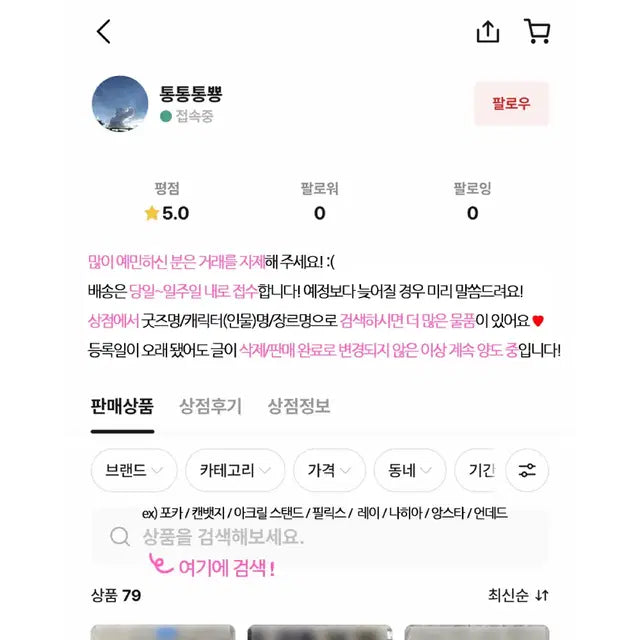
Task: Expand the 가격 filter dropdown
Action: (329, 470)
